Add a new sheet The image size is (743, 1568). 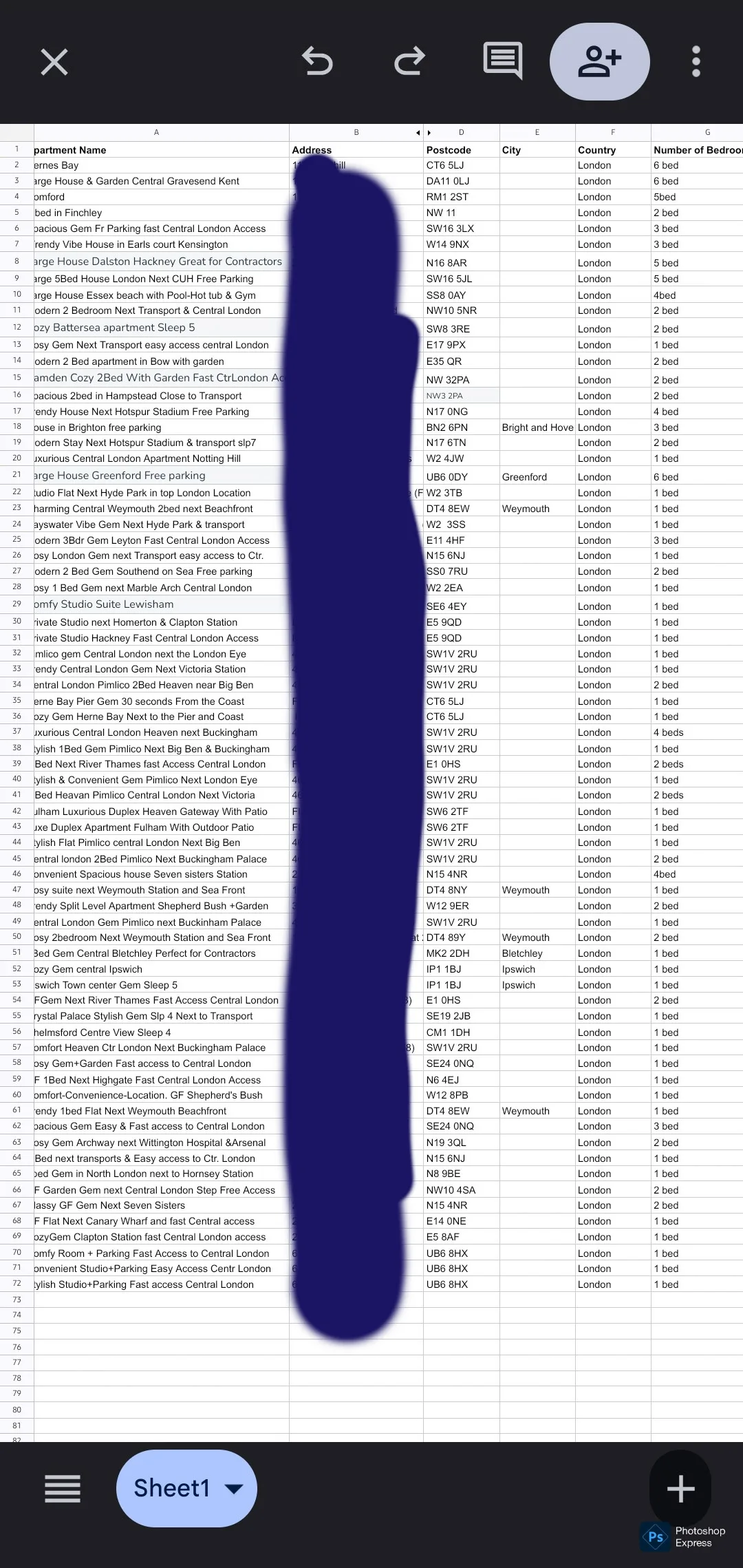pos(680,1488)
